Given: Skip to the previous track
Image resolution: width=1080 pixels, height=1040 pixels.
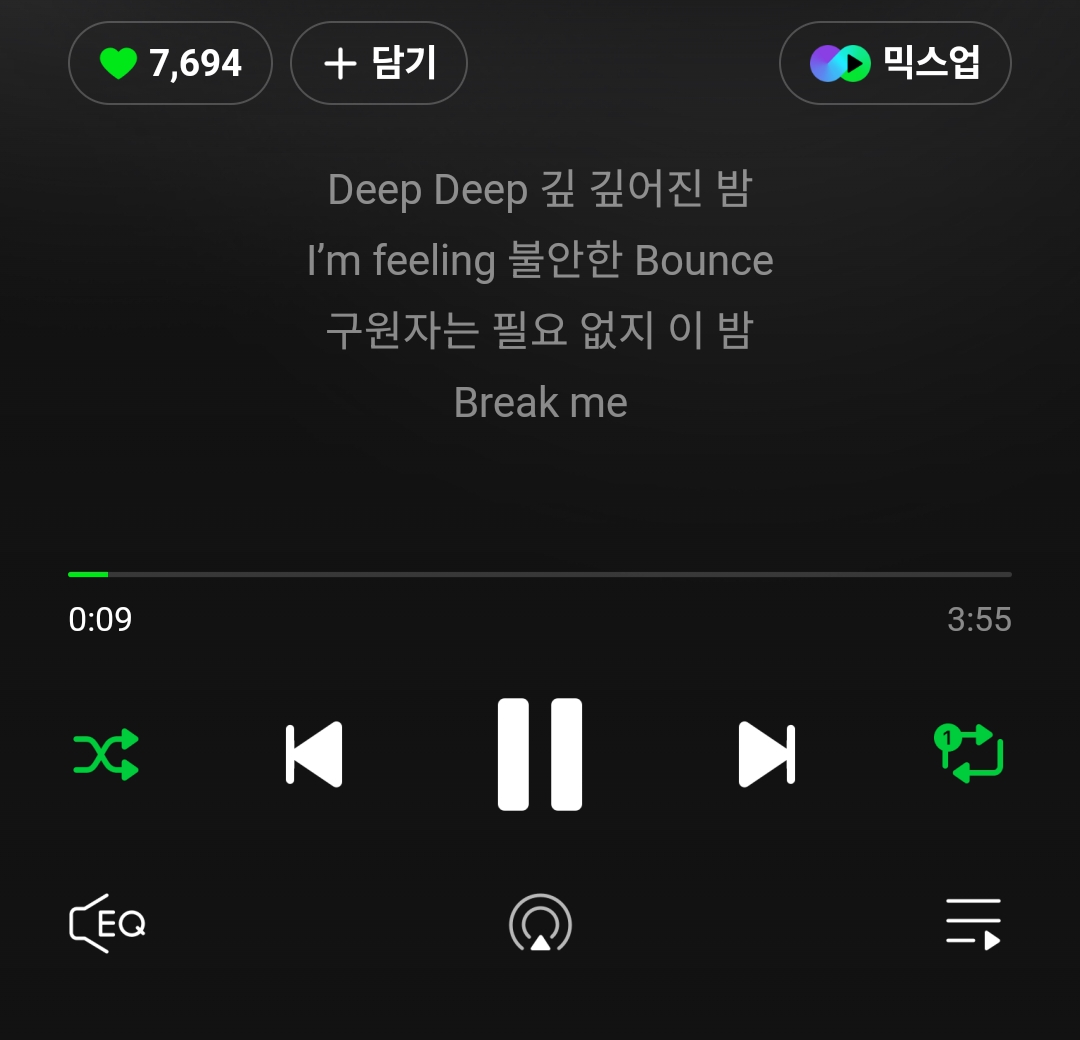Looking at the screenshot, I should point(314,754).
